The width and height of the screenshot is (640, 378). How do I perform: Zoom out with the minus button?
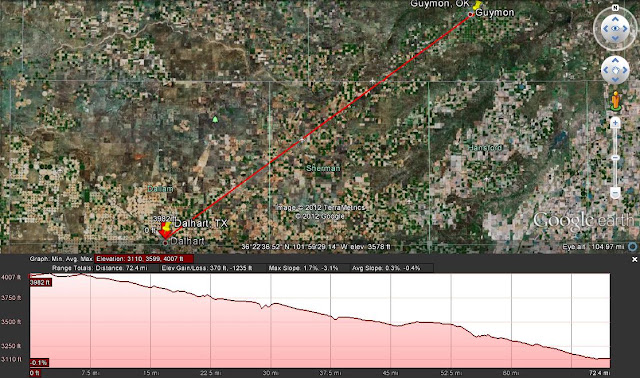(x=615, y=192)
